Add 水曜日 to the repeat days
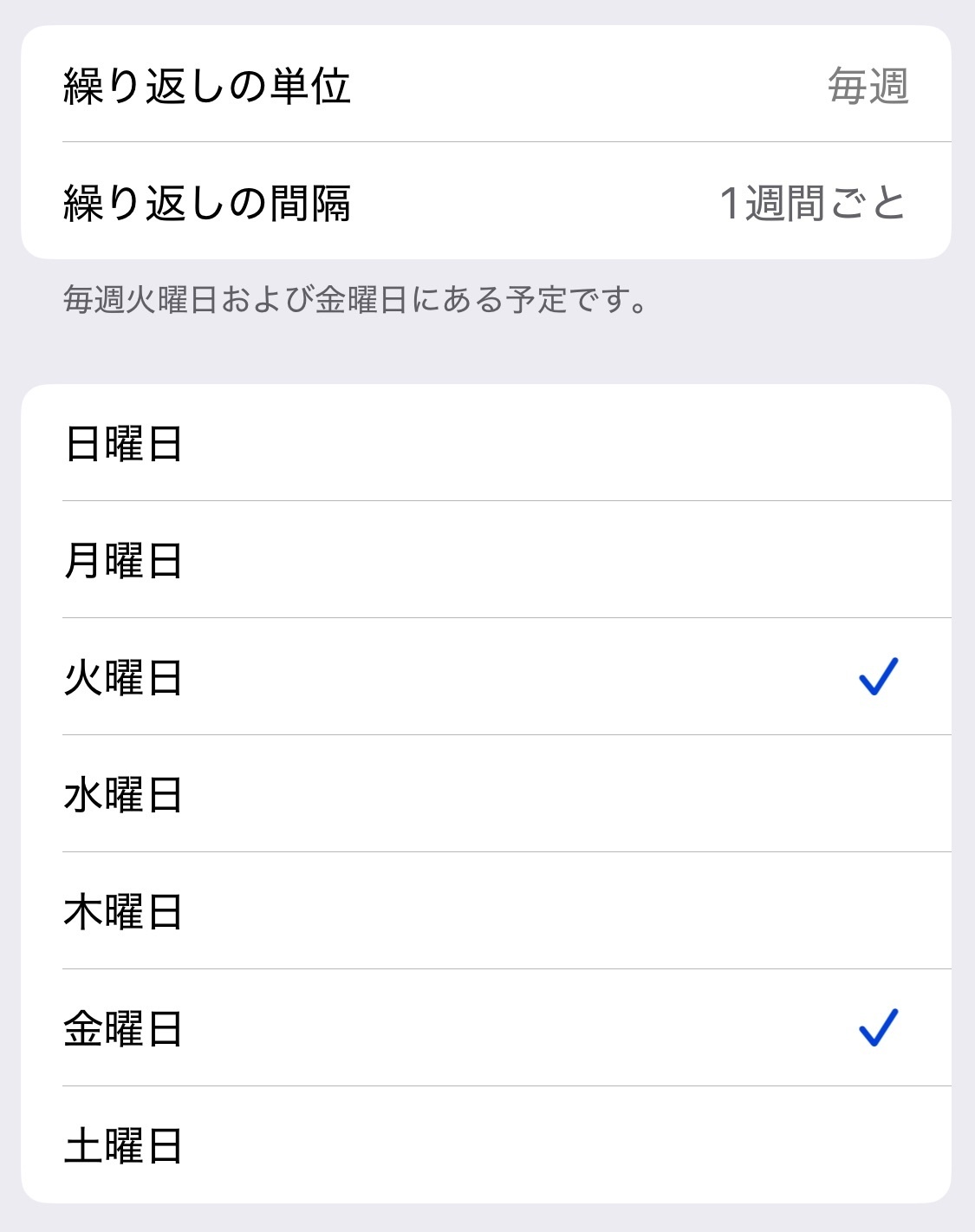The height and width of the screenshot is (1232, 975). (x=485, y=794)
